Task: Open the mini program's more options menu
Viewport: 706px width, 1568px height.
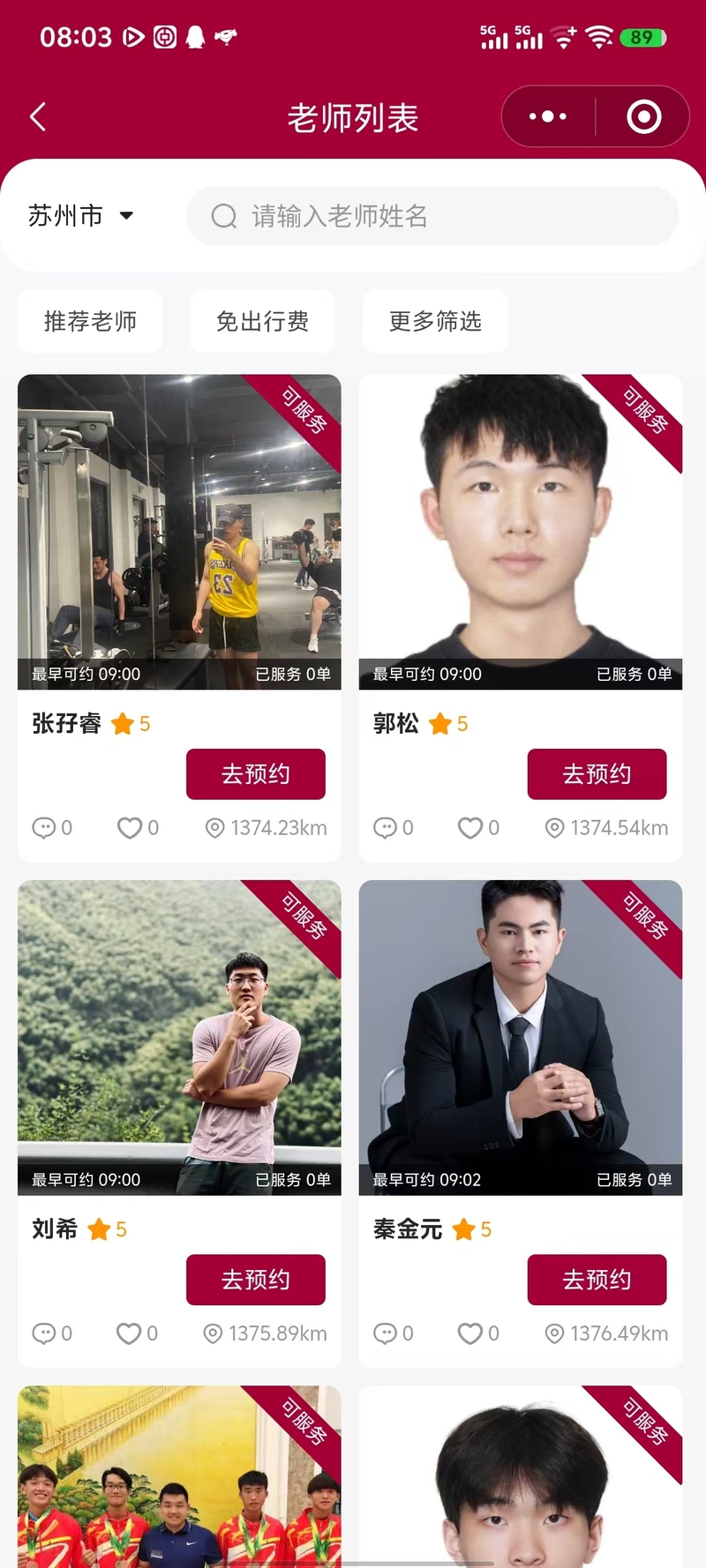Action: (548, 116)
